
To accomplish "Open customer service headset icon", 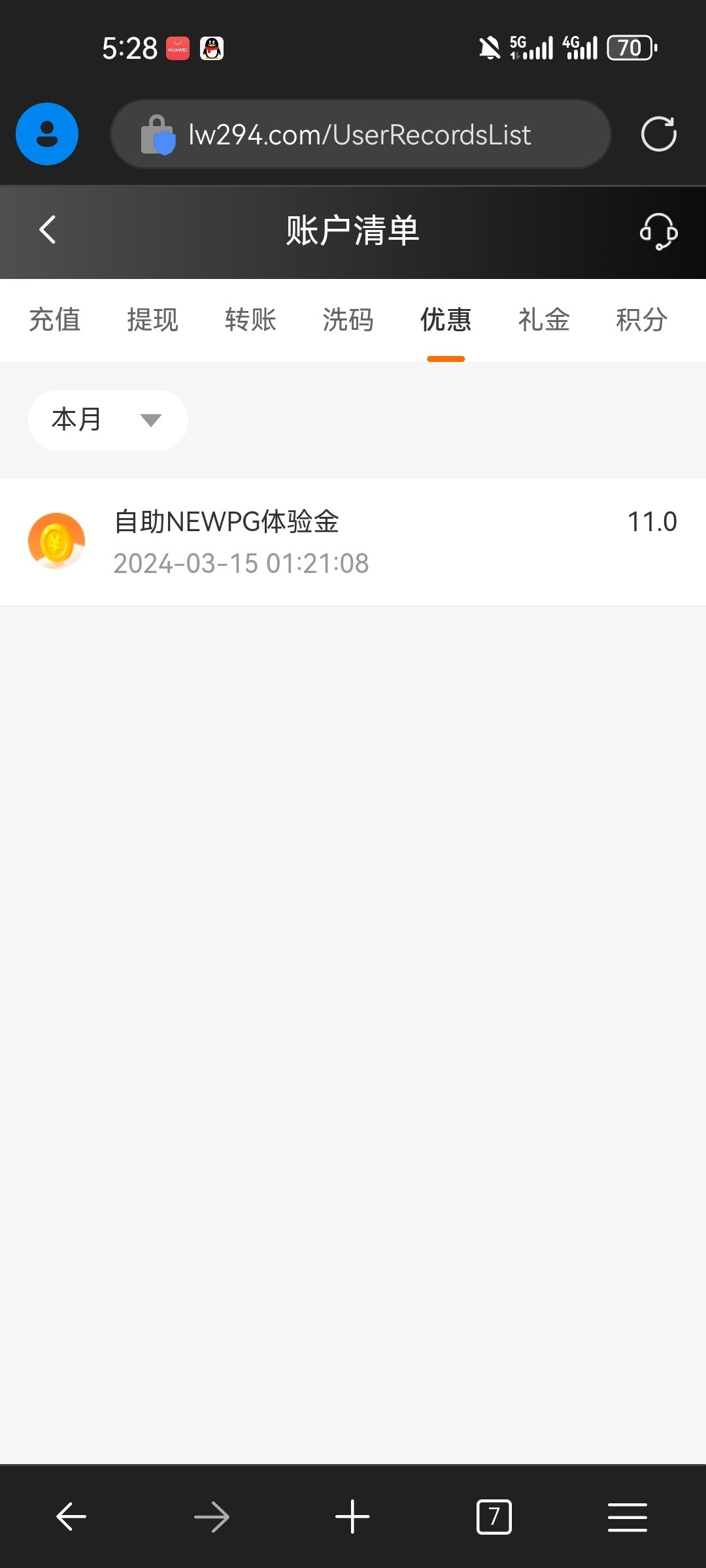I will pos(658,231).
